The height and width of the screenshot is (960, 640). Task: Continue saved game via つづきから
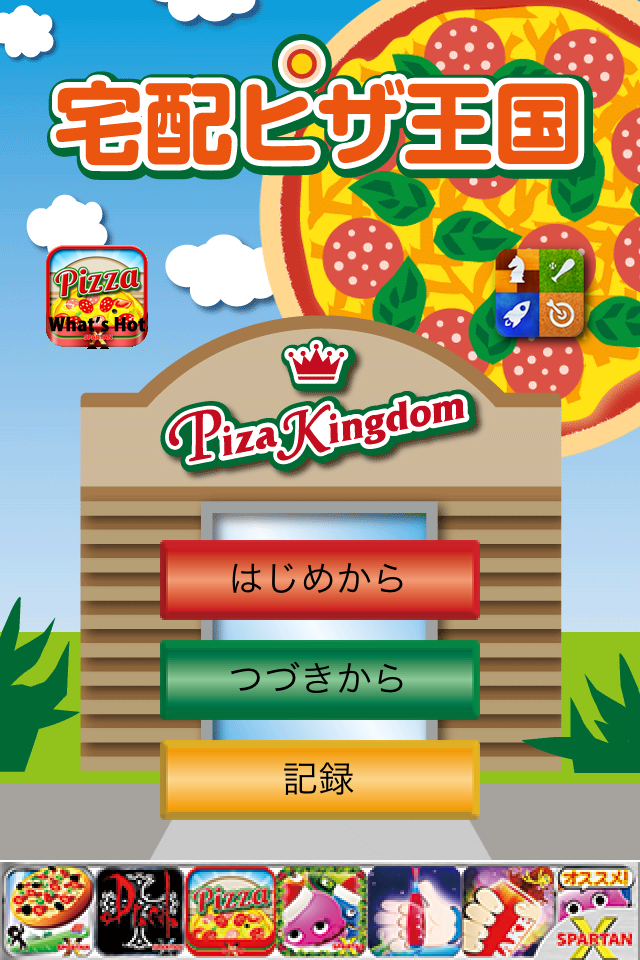coord(319,679)
